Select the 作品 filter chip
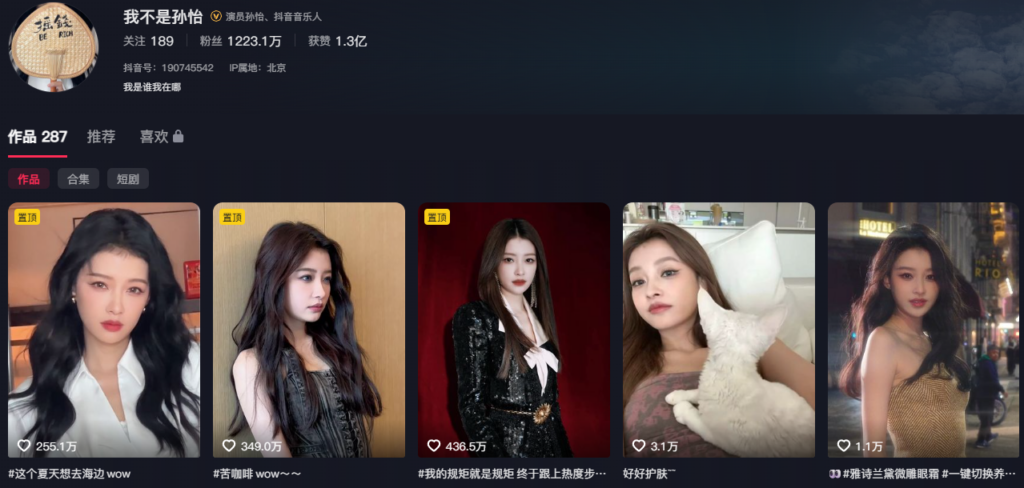Viewport: 1024px width, 488px height. pyautogui.click(x=29, y=179)
